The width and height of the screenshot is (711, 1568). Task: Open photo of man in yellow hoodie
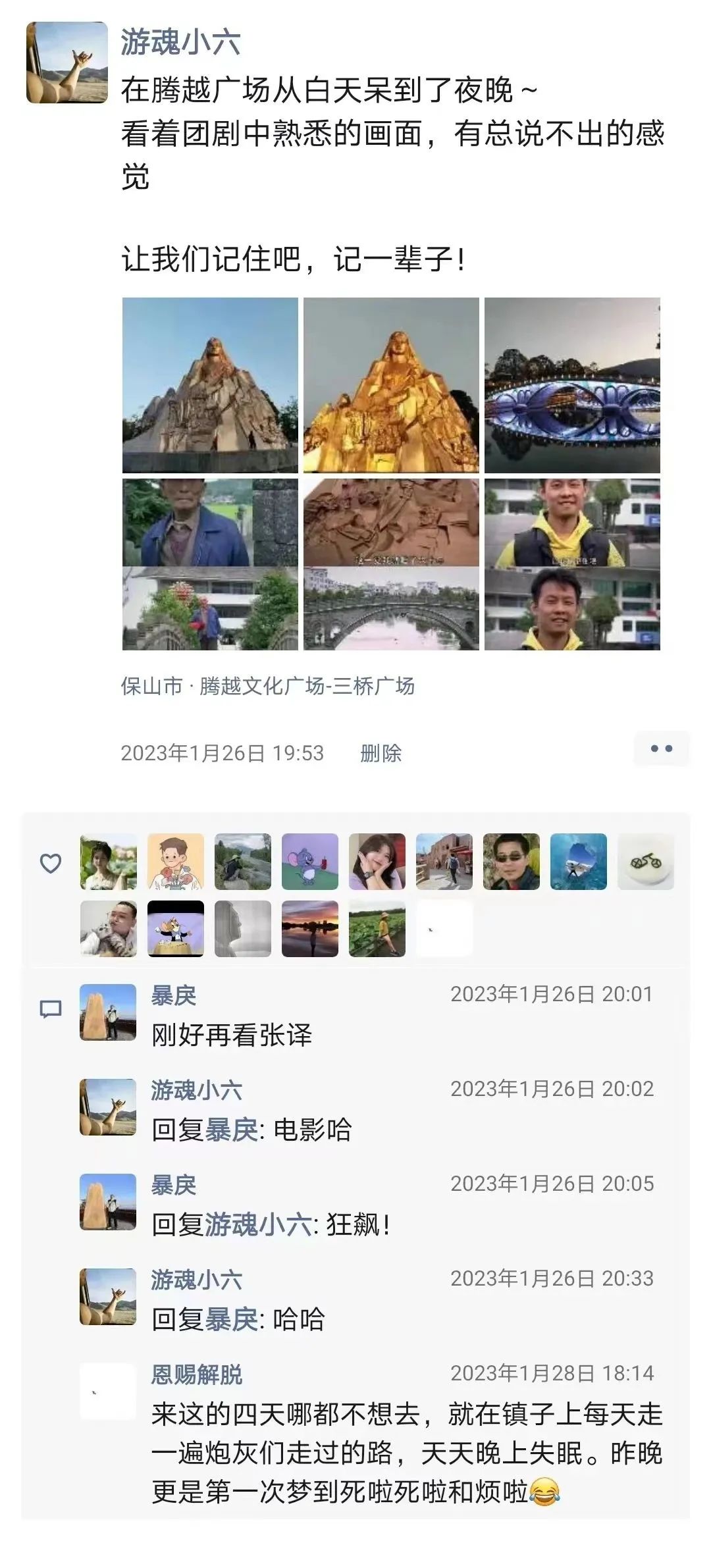pos(572,564)
